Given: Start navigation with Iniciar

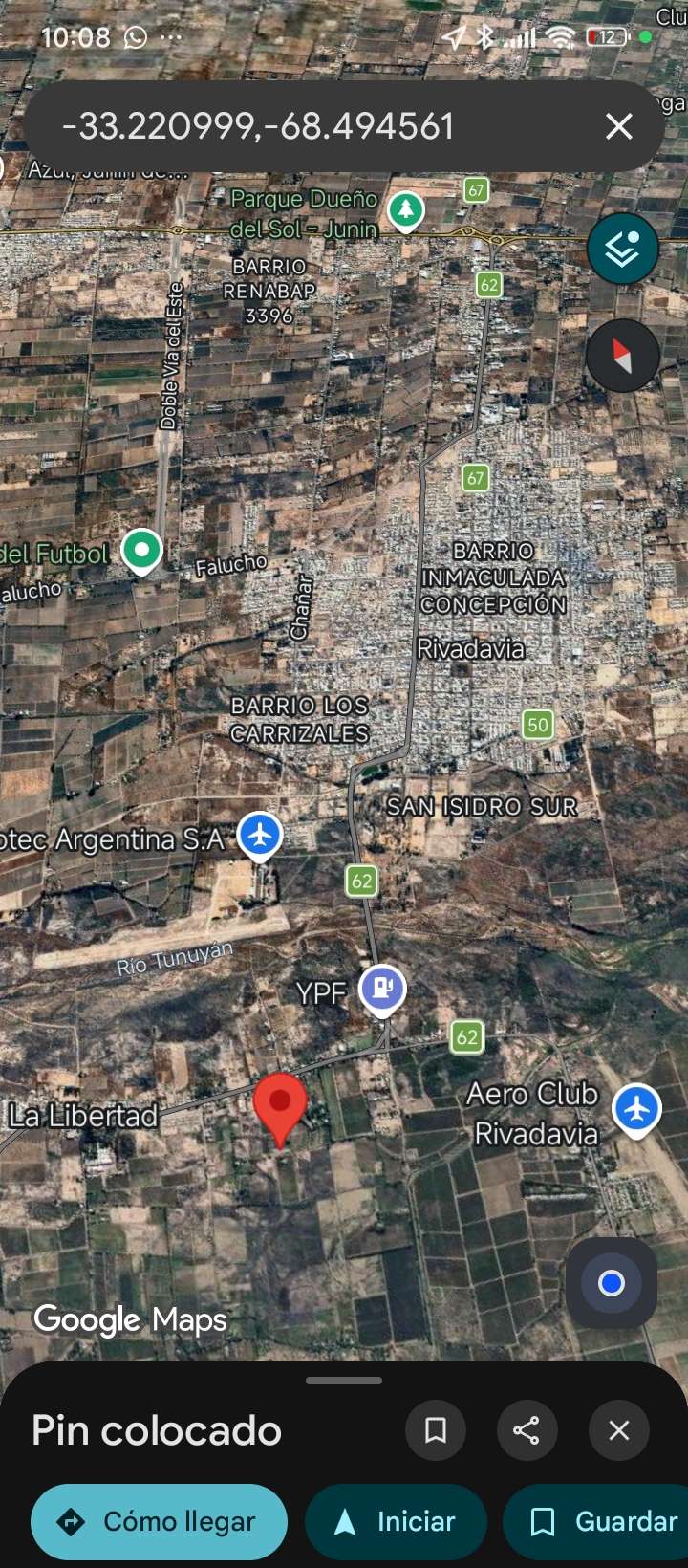Looking at the screenshot, I should tap(396, 1520).
